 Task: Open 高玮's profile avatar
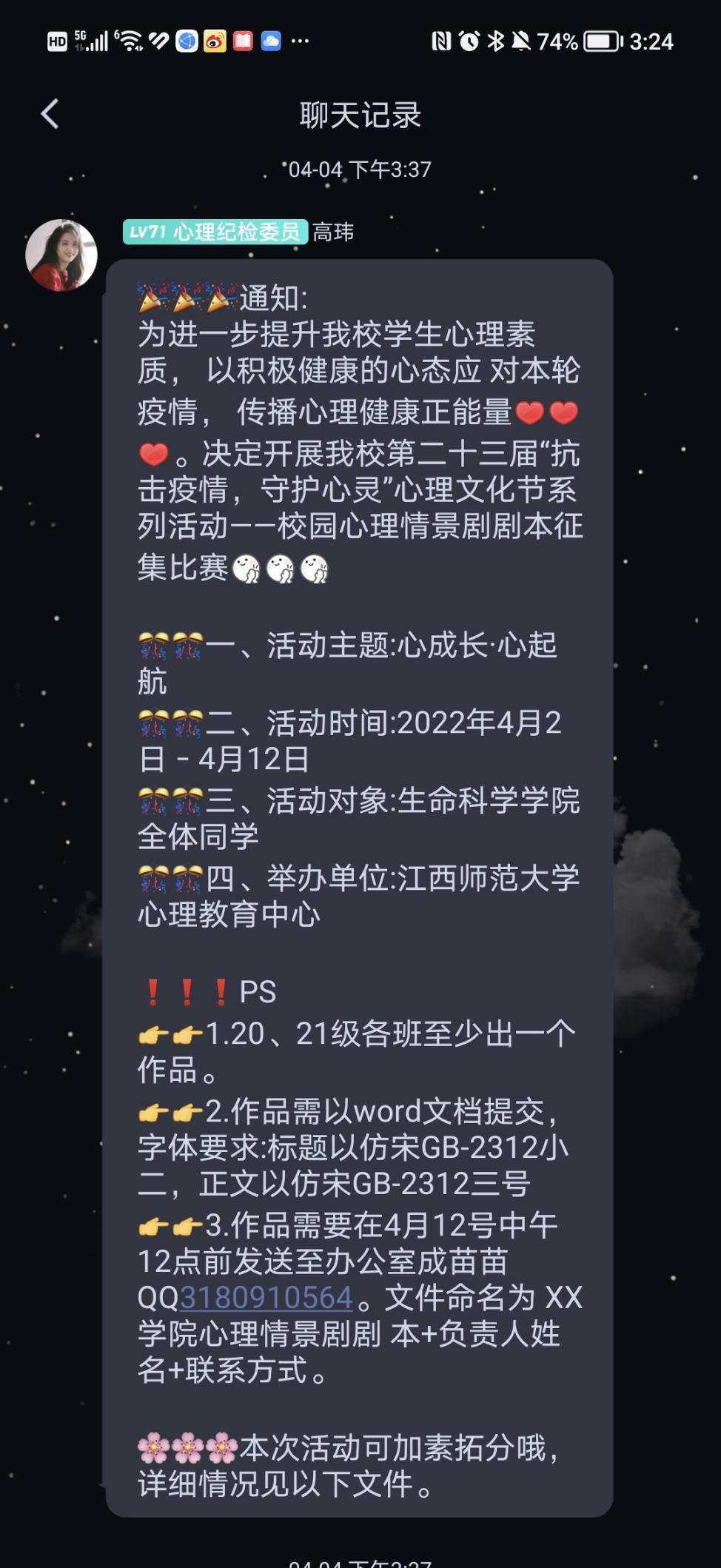pyautogui.click(x=61, y=255)
